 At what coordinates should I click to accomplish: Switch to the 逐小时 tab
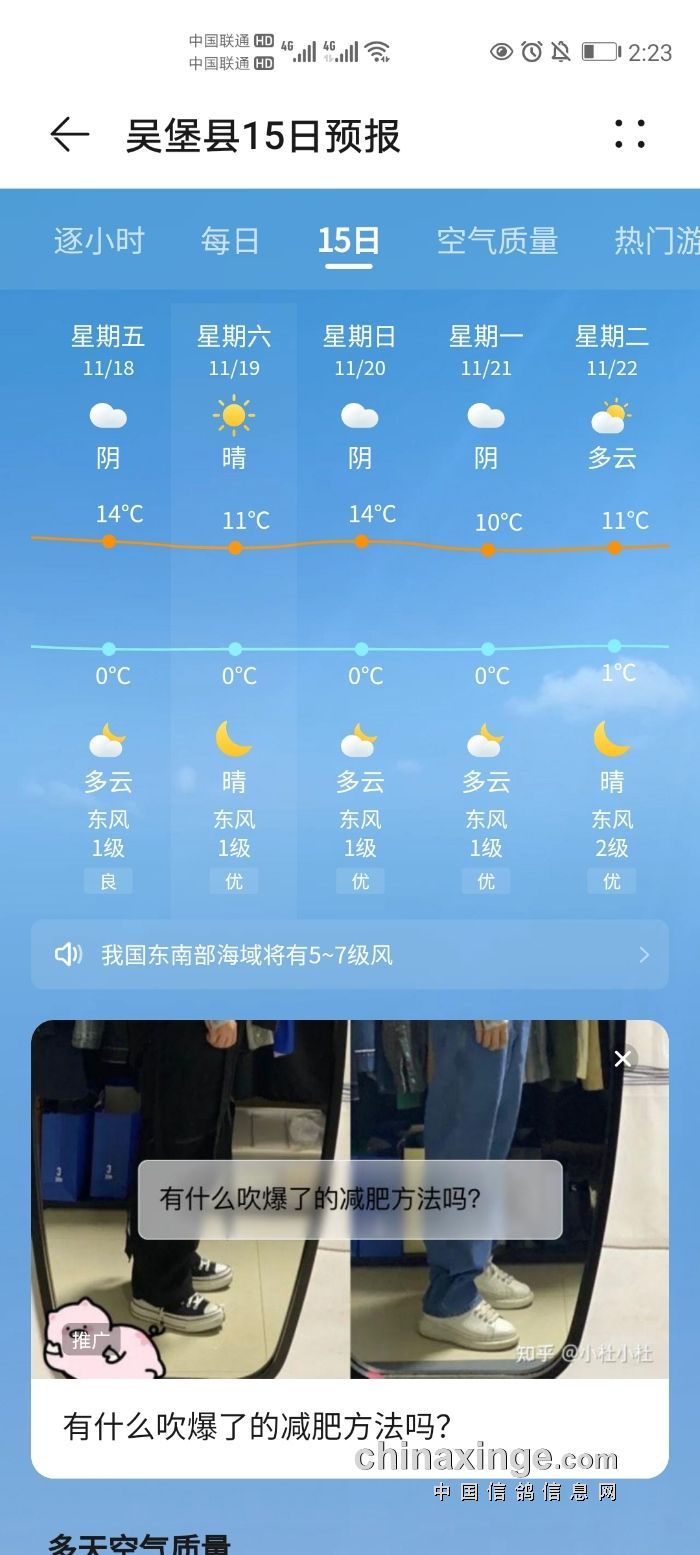click(99, 241)
